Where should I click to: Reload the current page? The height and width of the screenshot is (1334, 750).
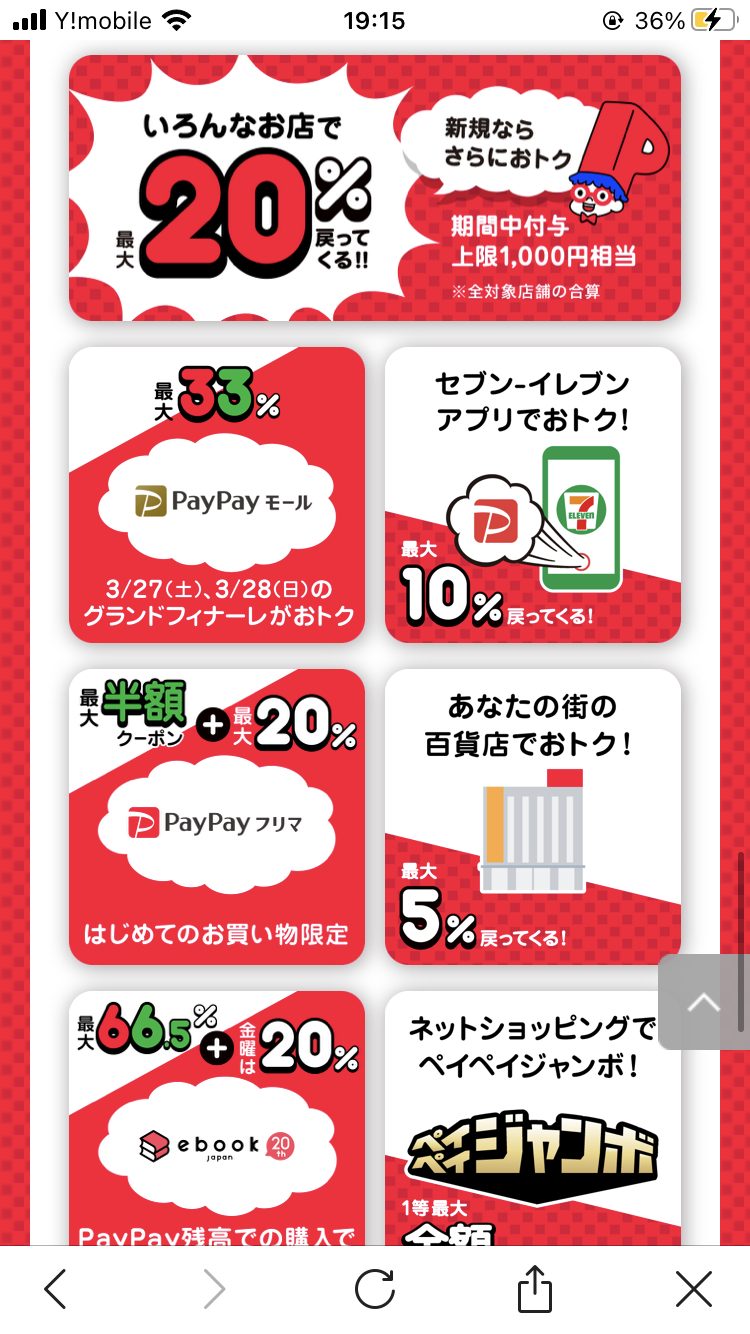click(375, 1289)
